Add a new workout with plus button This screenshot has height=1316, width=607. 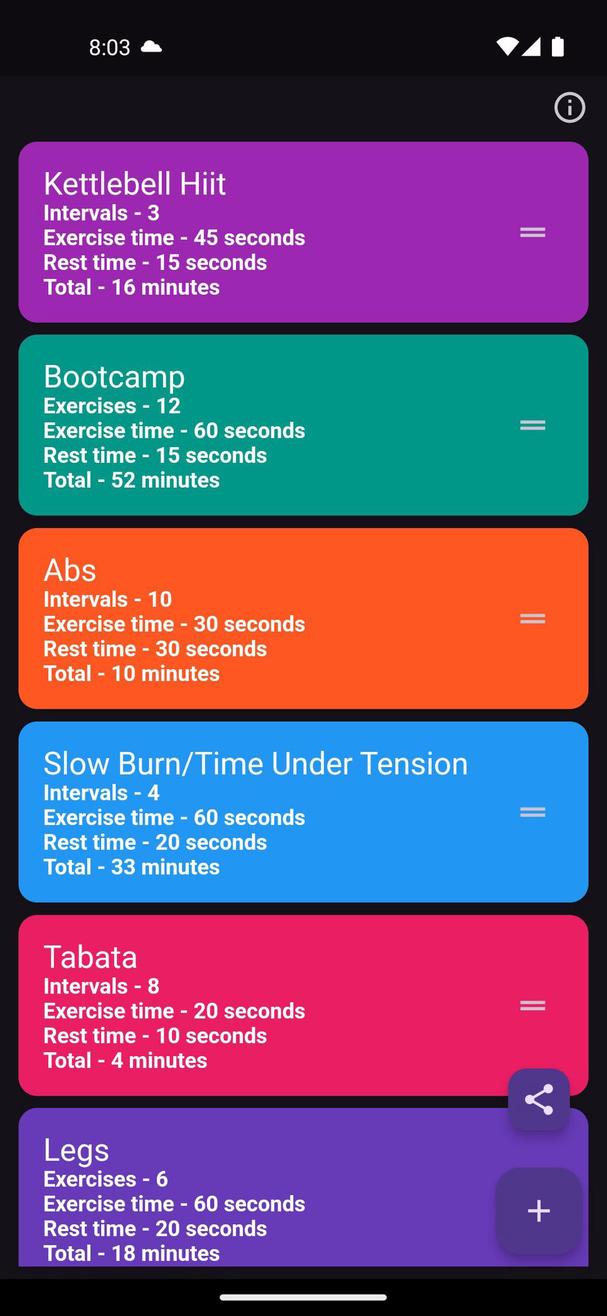click(538, 1210)
